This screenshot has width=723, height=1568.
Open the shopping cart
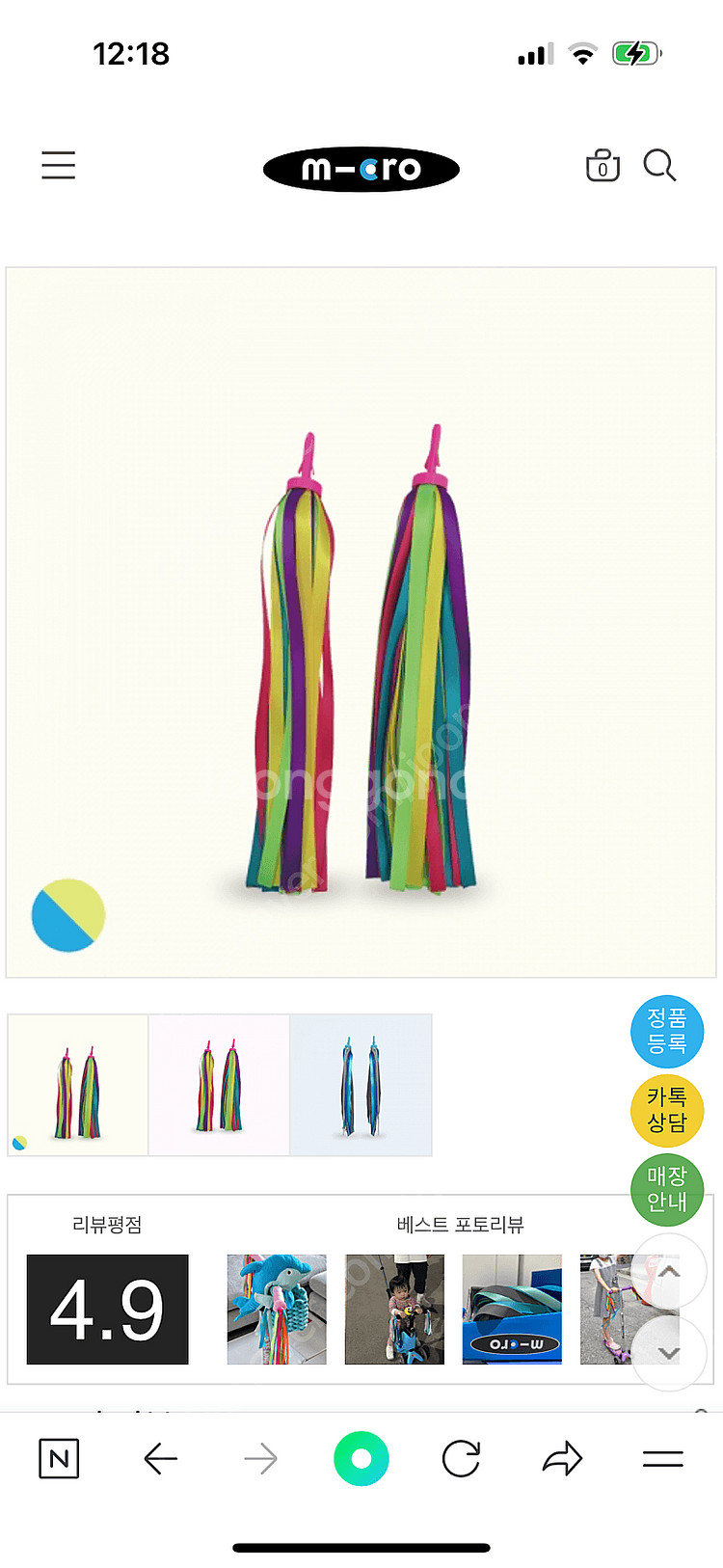(x=602, y=166)
